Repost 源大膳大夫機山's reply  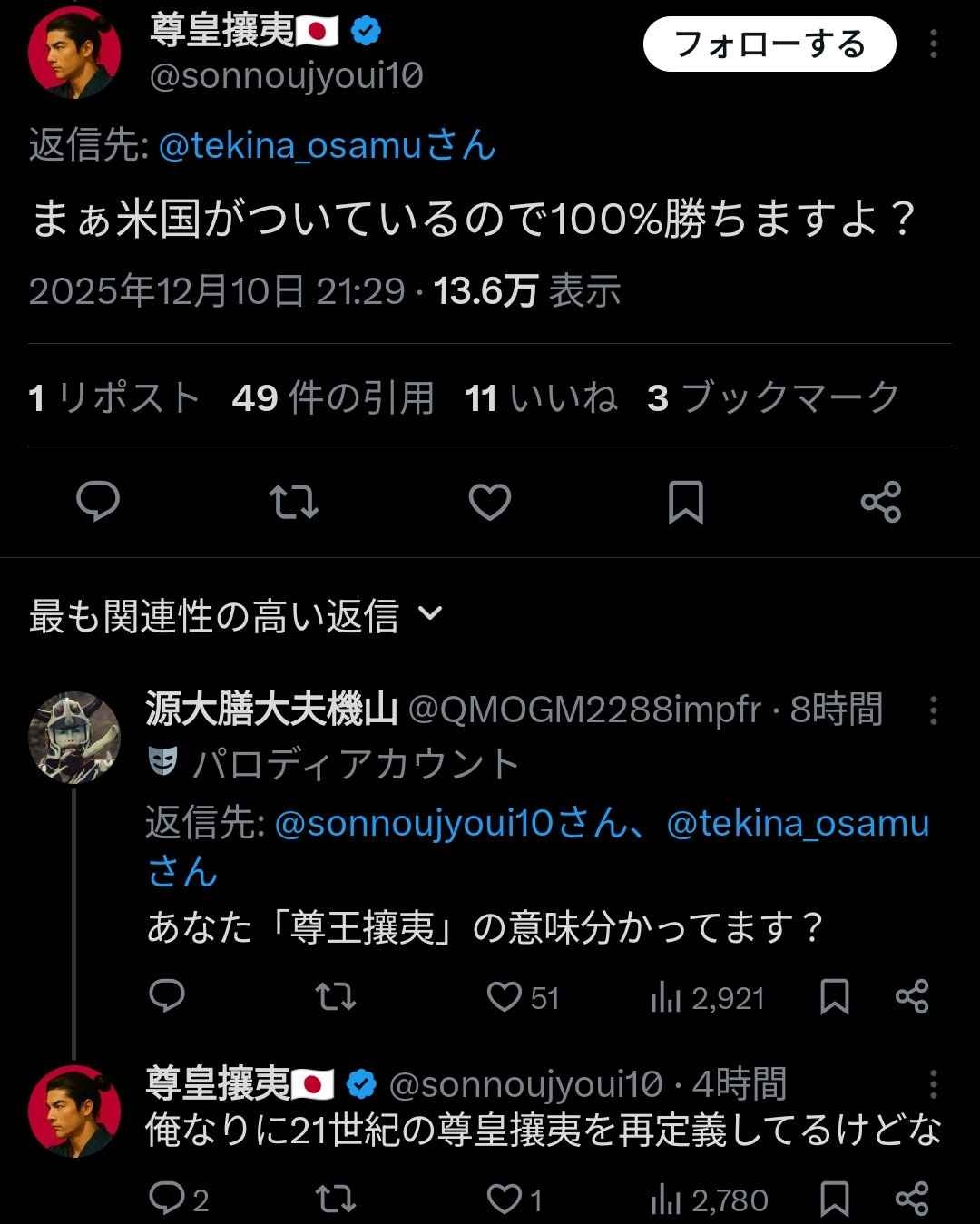[x=335, y=996]
